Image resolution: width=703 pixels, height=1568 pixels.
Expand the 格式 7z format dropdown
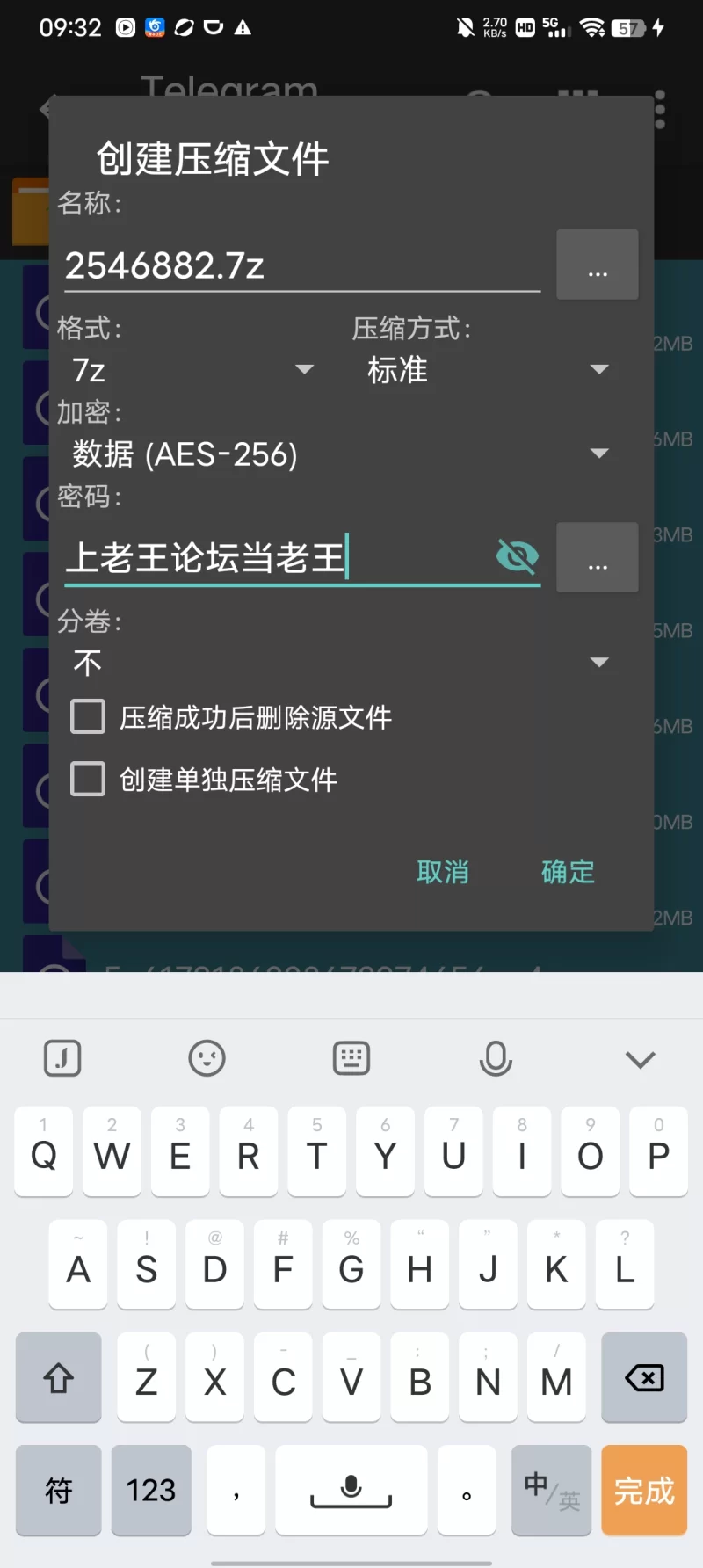(193, 369)
